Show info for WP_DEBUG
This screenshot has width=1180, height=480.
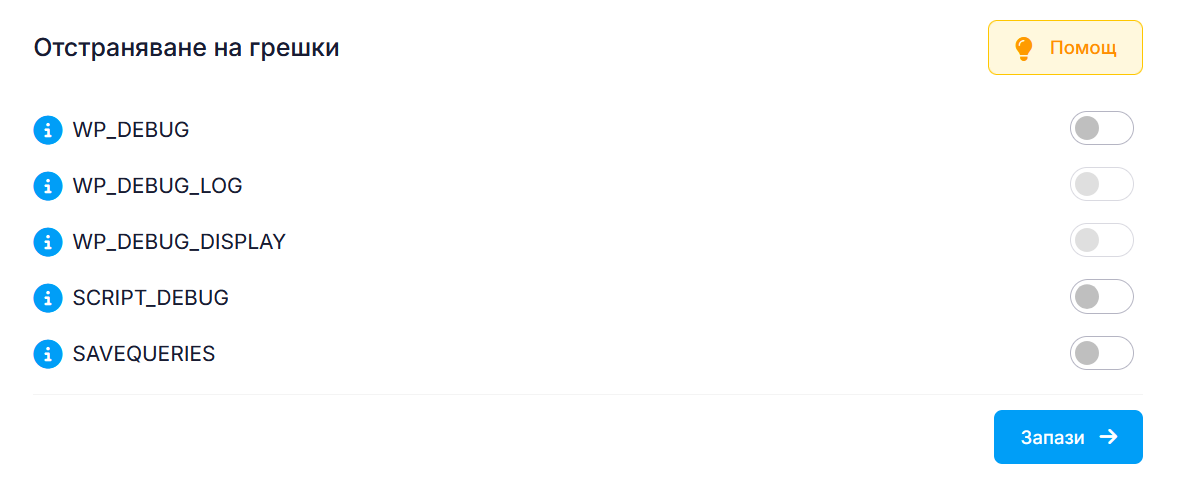tap(48, 130)
